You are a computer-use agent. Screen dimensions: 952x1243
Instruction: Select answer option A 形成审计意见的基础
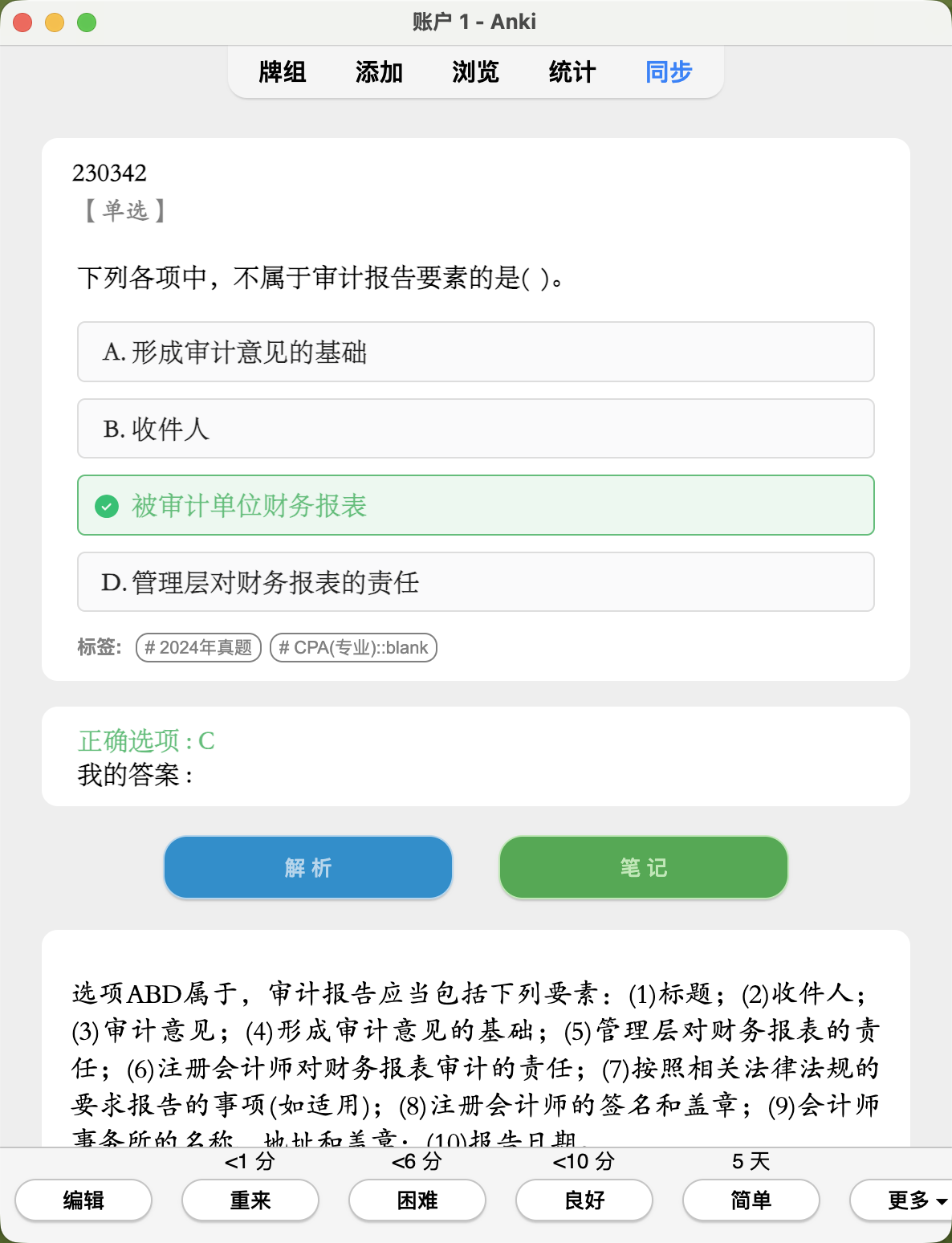tap(475, 352)
